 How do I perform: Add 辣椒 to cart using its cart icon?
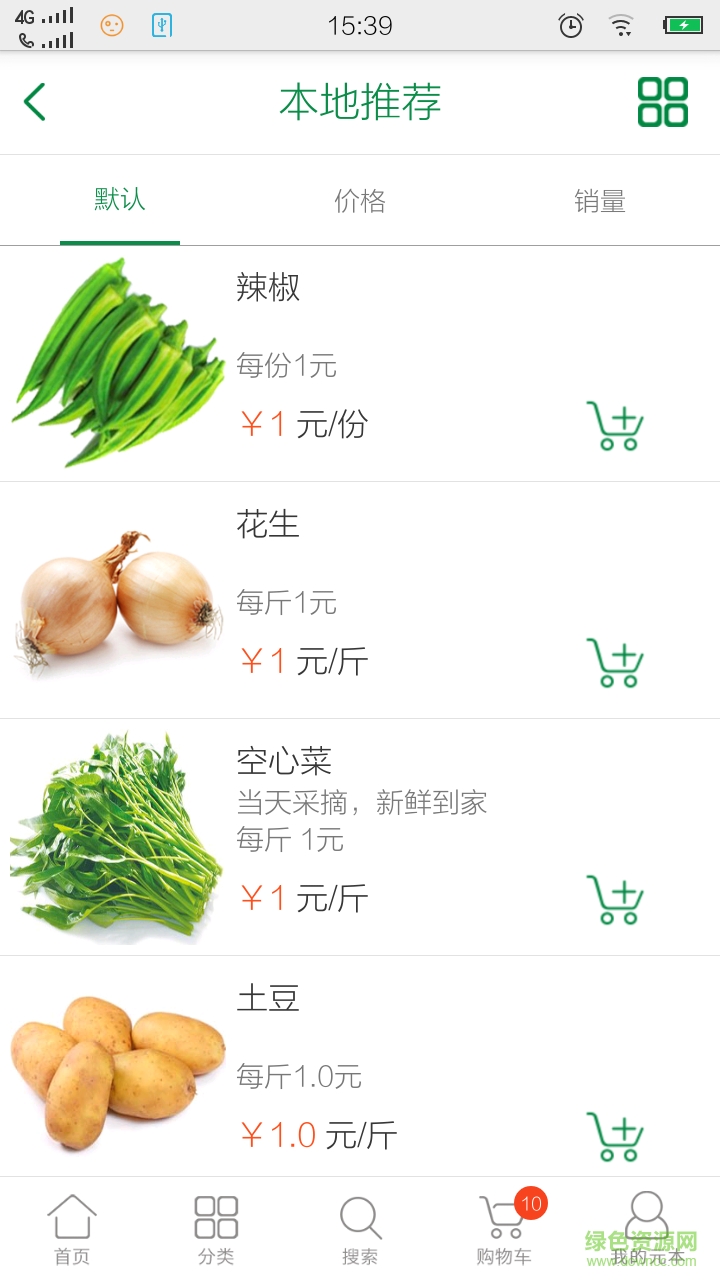614,424
